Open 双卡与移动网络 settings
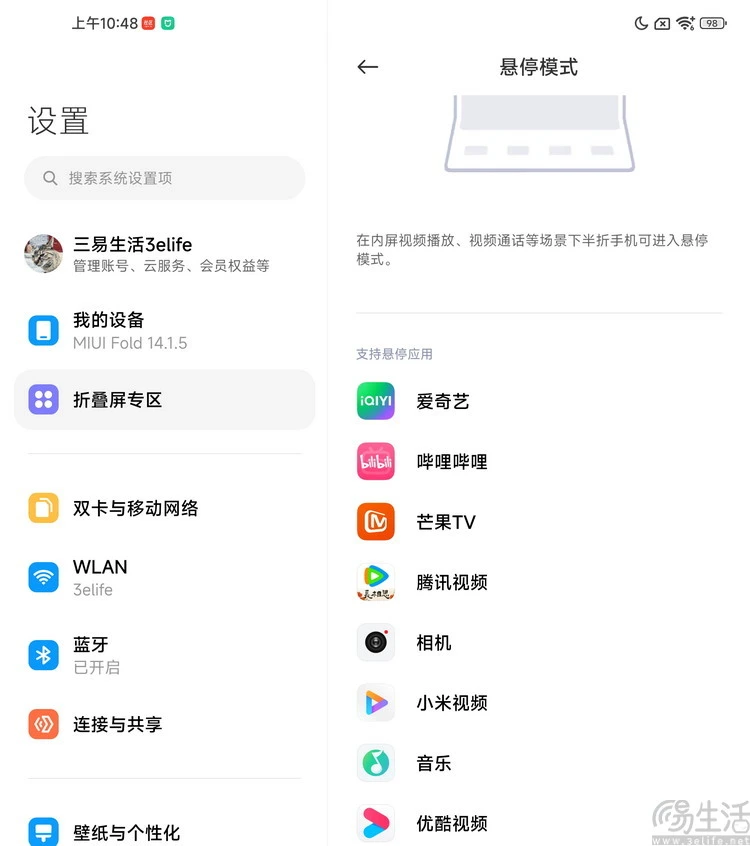Screen dimensions: 750x846 164,508
